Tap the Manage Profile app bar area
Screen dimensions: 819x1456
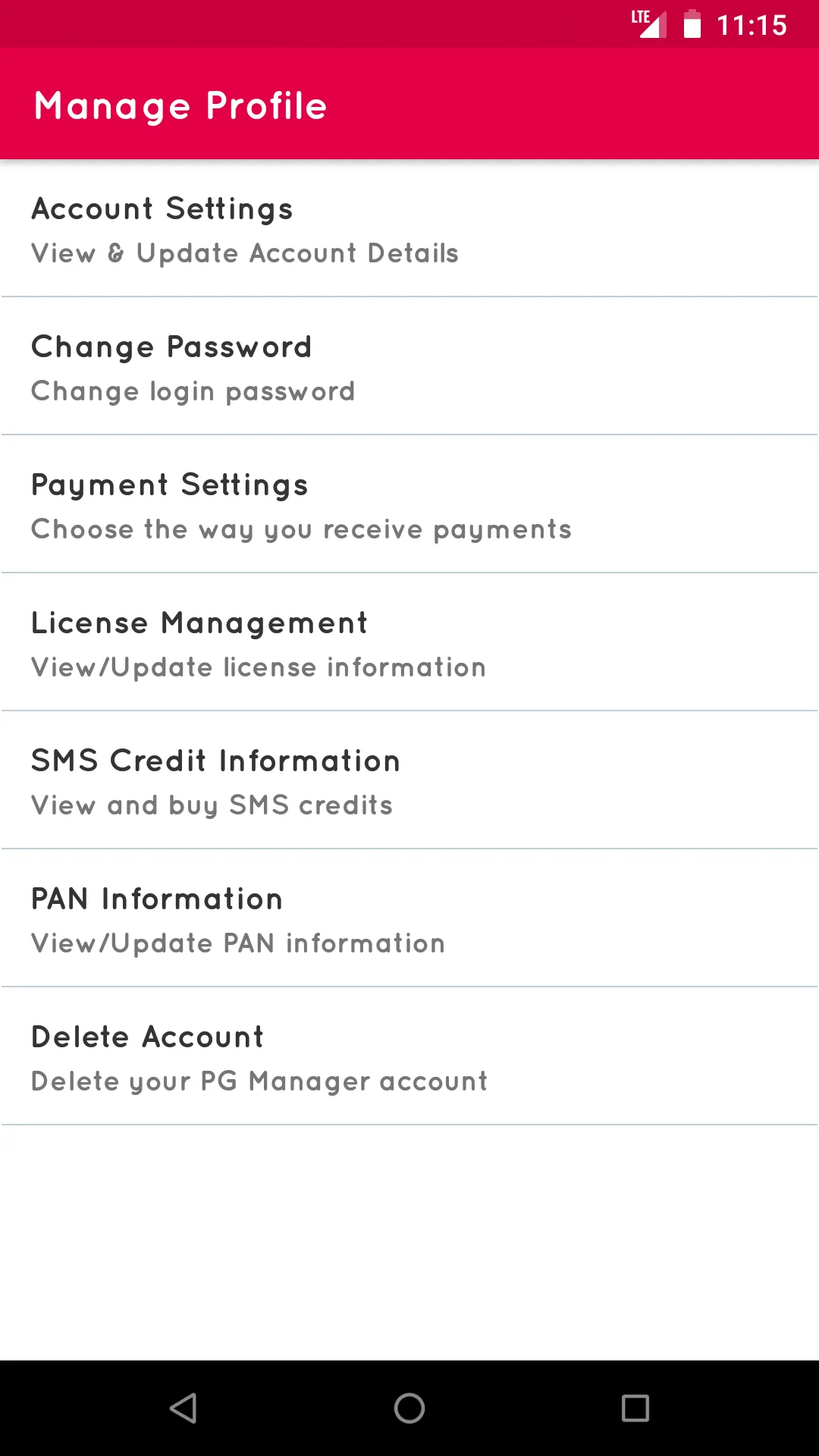[x=409, y=105]
